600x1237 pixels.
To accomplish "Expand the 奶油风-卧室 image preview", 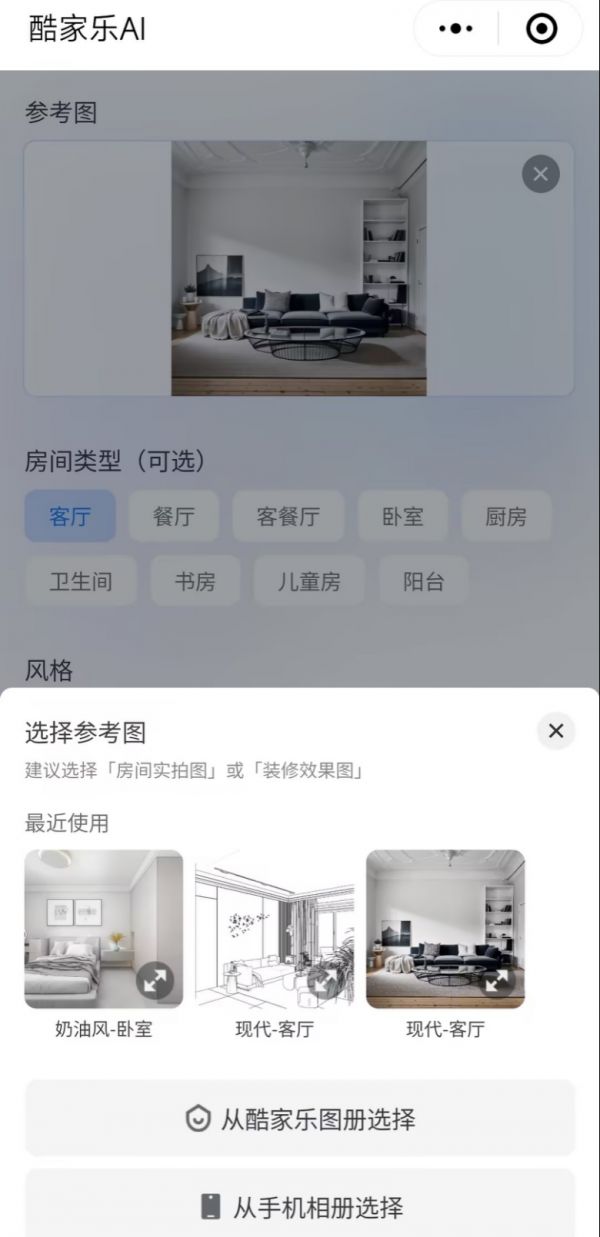I will point(154,981).
